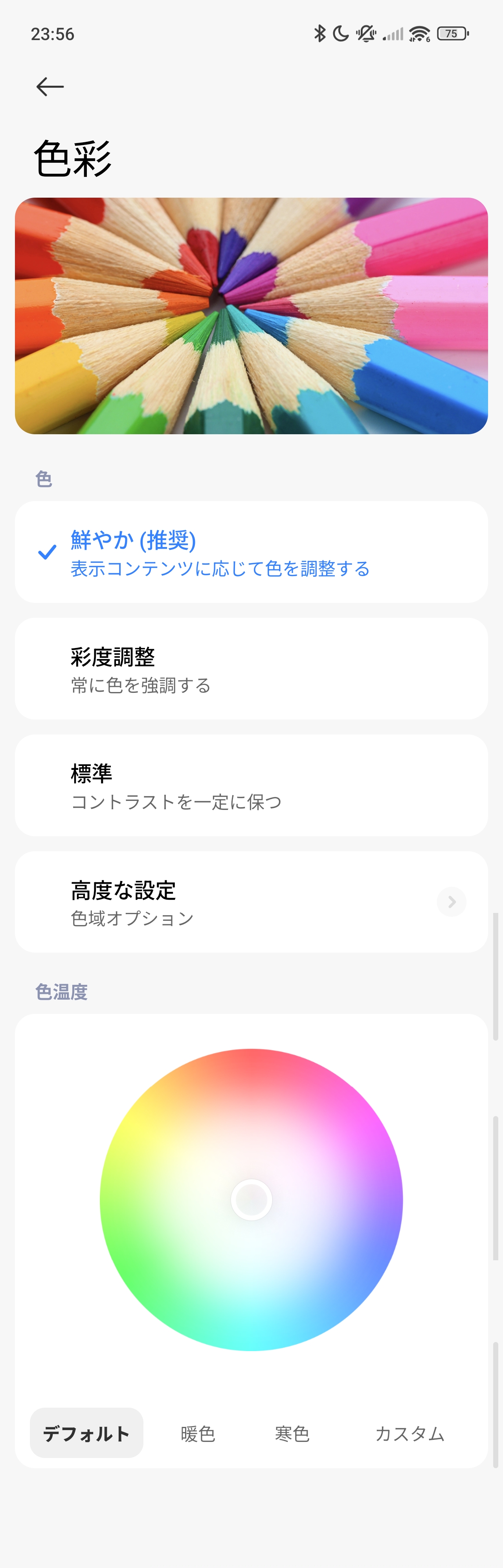Select the デフォルト color temperature preset

86,1434
